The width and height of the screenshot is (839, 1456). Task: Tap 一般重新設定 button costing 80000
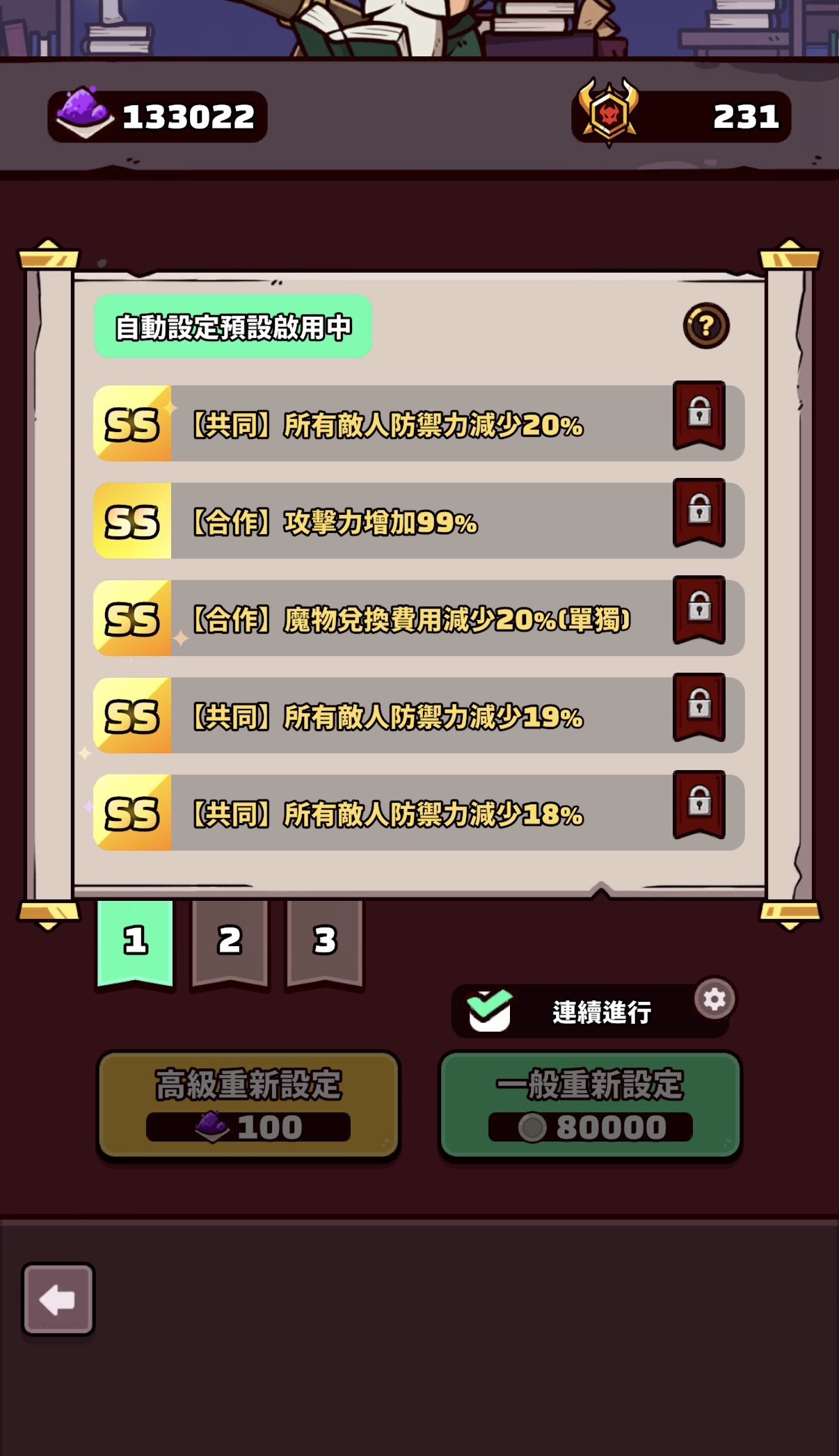(x=590, y=1105)
